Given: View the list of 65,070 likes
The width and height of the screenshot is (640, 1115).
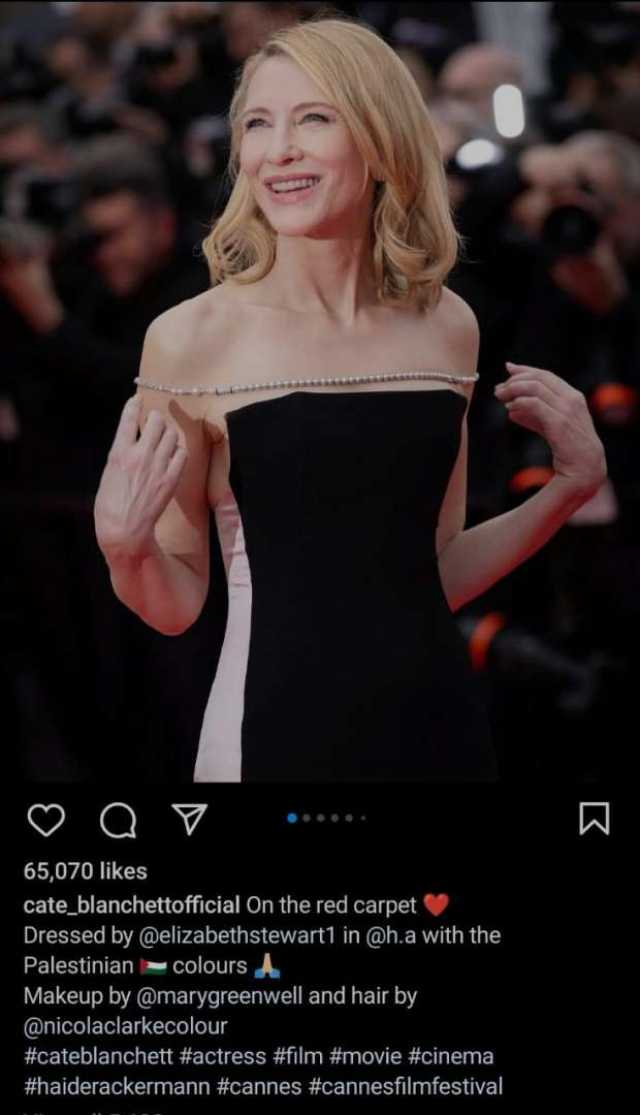Looking at the screenshot, I should [x=85, y=871].
